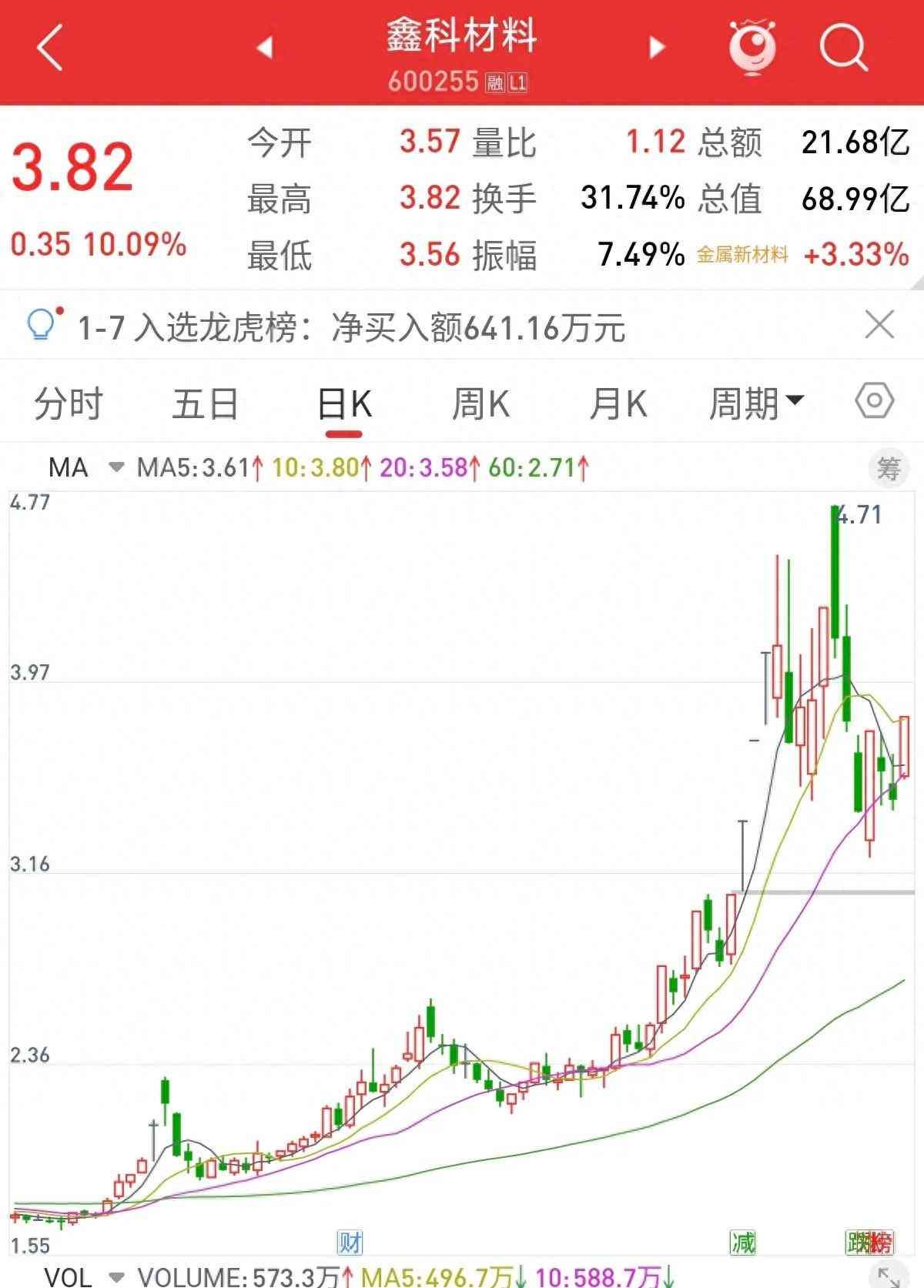Switch to the previous stock
This screenshot has width=924, height=1288.
[x=265, y=48]
